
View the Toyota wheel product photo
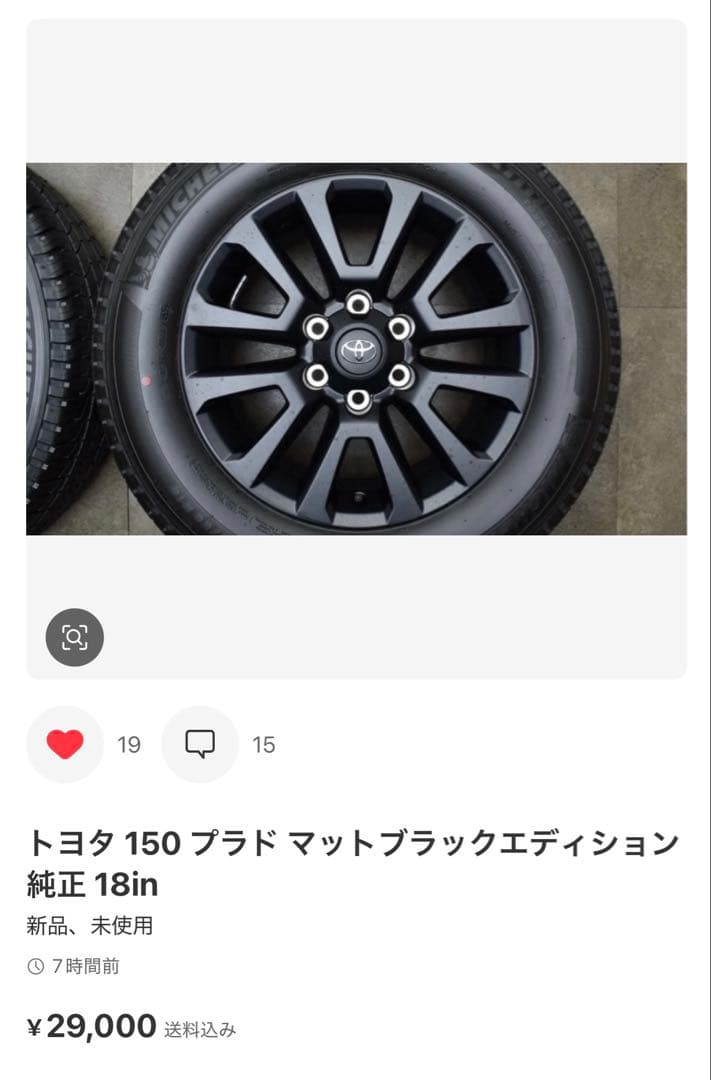[x=356, y=349]
